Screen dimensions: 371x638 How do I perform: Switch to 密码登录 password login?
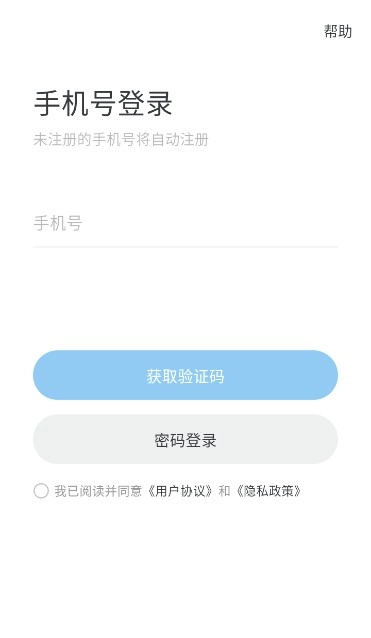(186, 439)
